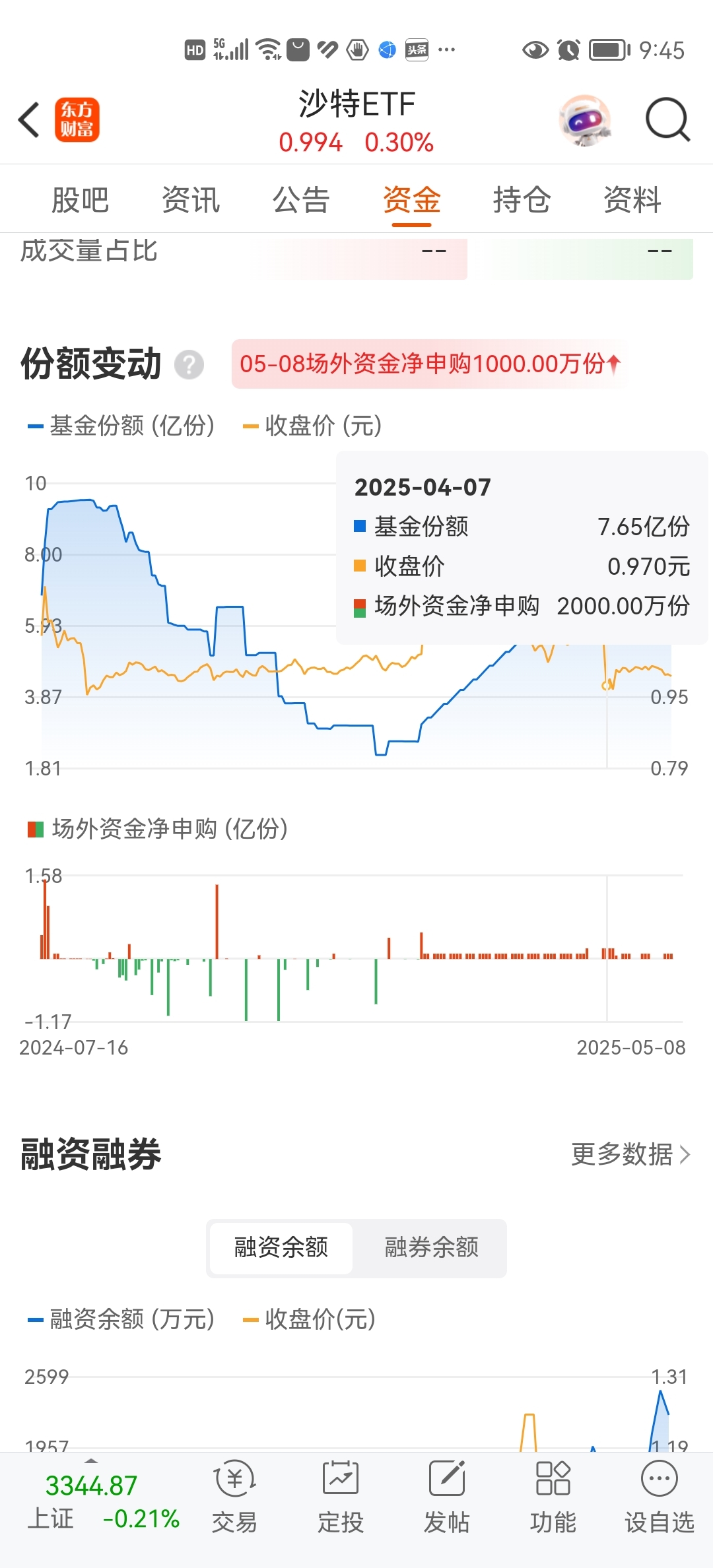Screen dimensions: 713x1568
Task: Switch to the 公告 tab
Action: click(x=301, y=200)
